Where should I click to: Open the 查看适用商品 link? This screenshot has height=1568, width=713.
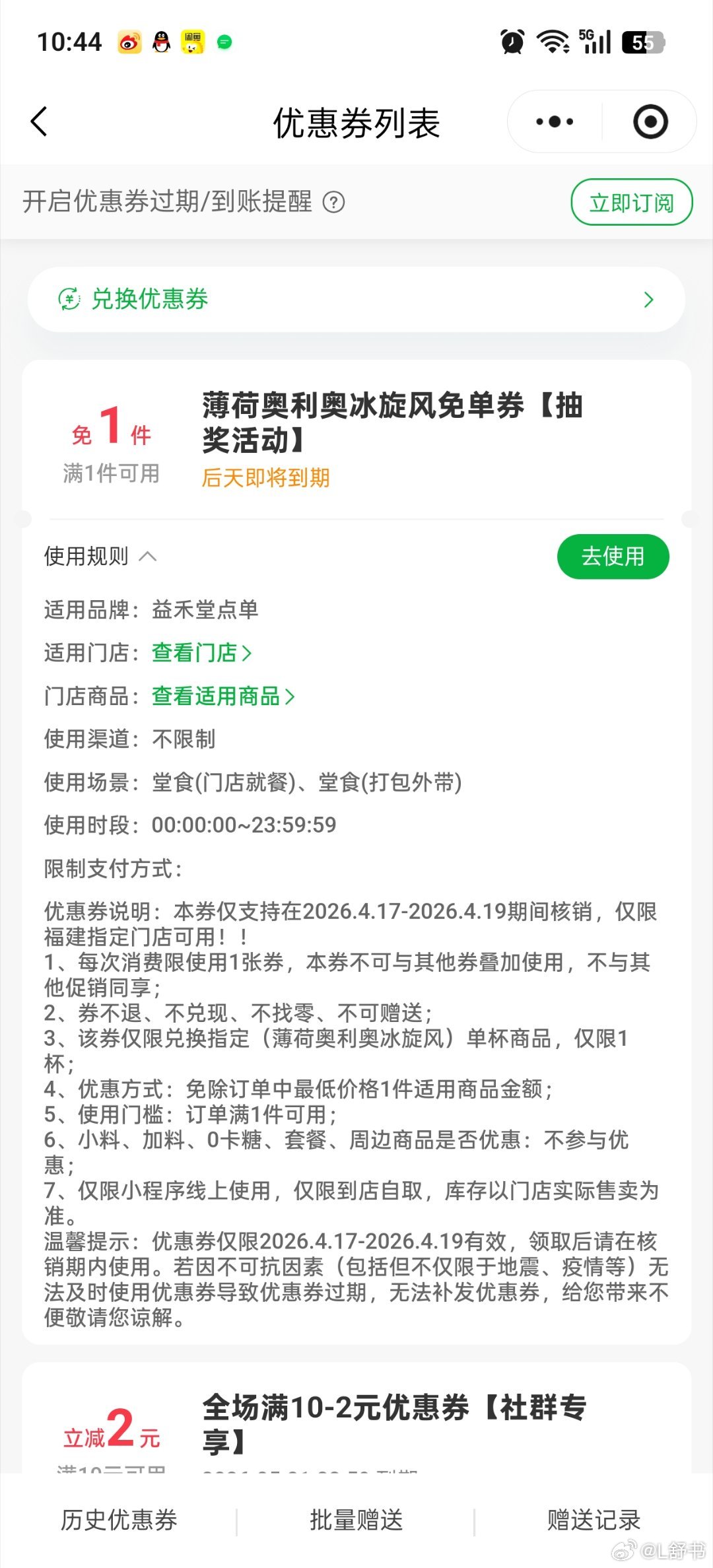223,696
